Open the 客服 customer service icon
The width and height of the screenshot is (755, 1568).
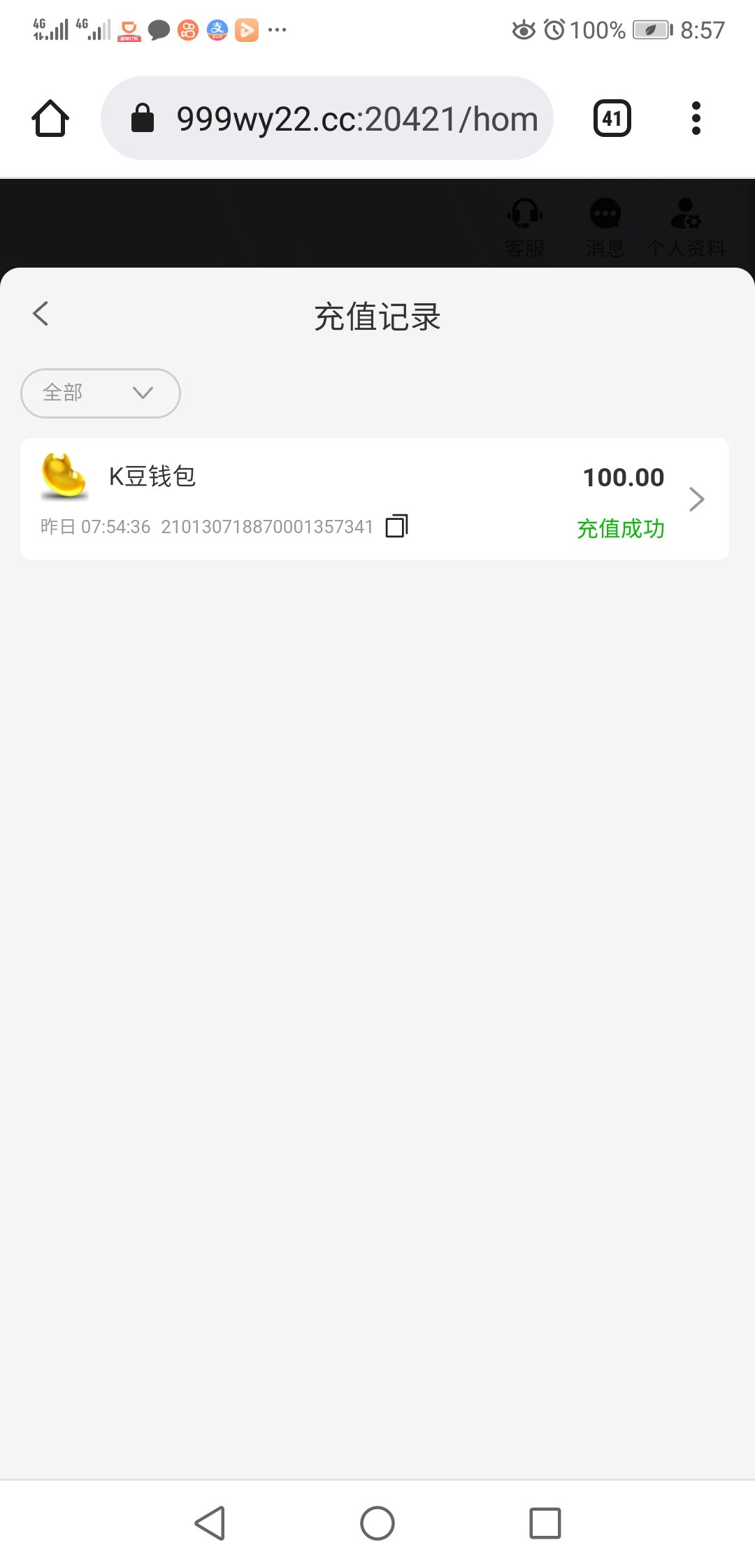(x=526, y=224)
